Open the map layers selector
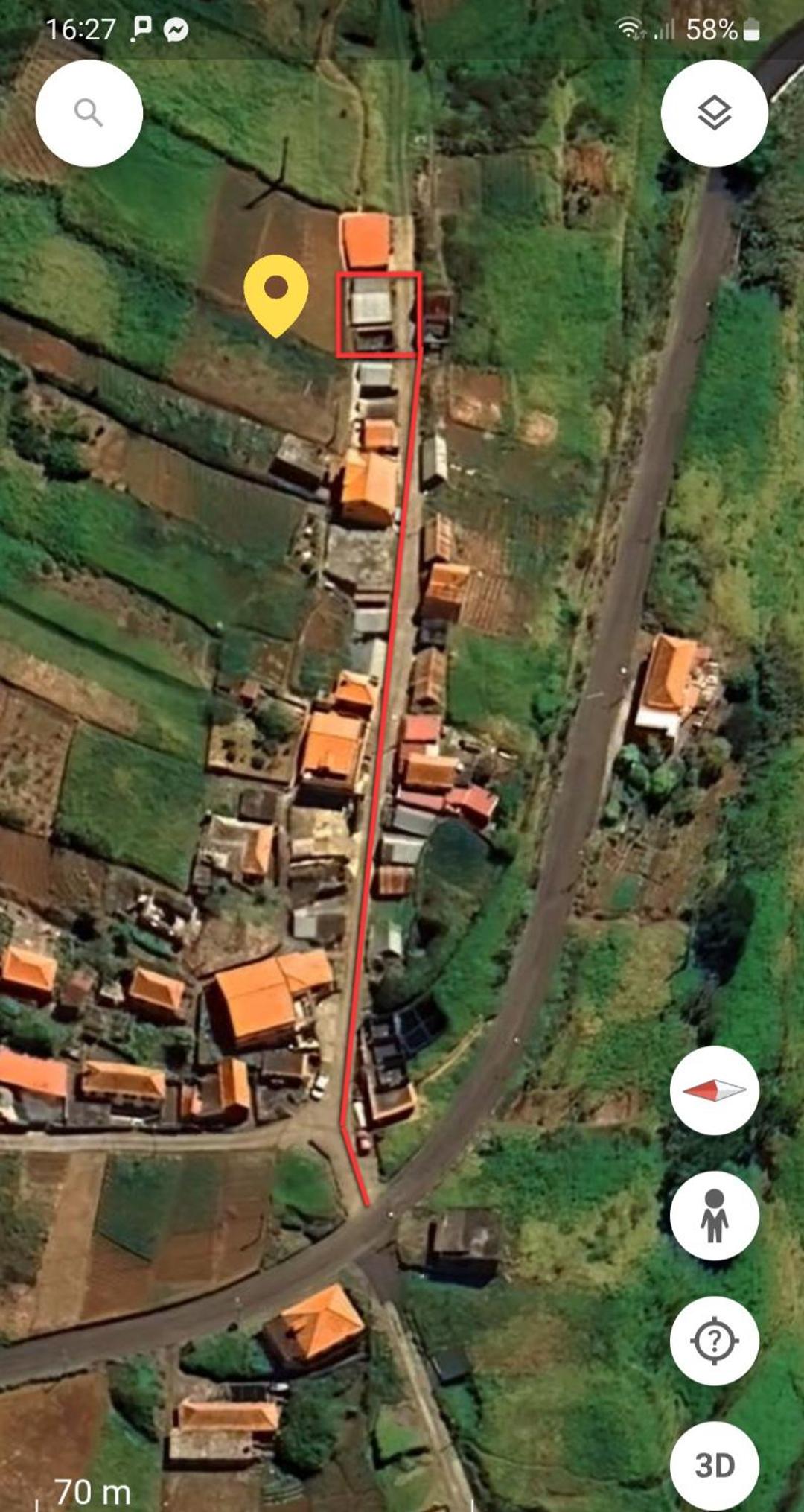The image size is (804, 1512). [x=715, y=113]
